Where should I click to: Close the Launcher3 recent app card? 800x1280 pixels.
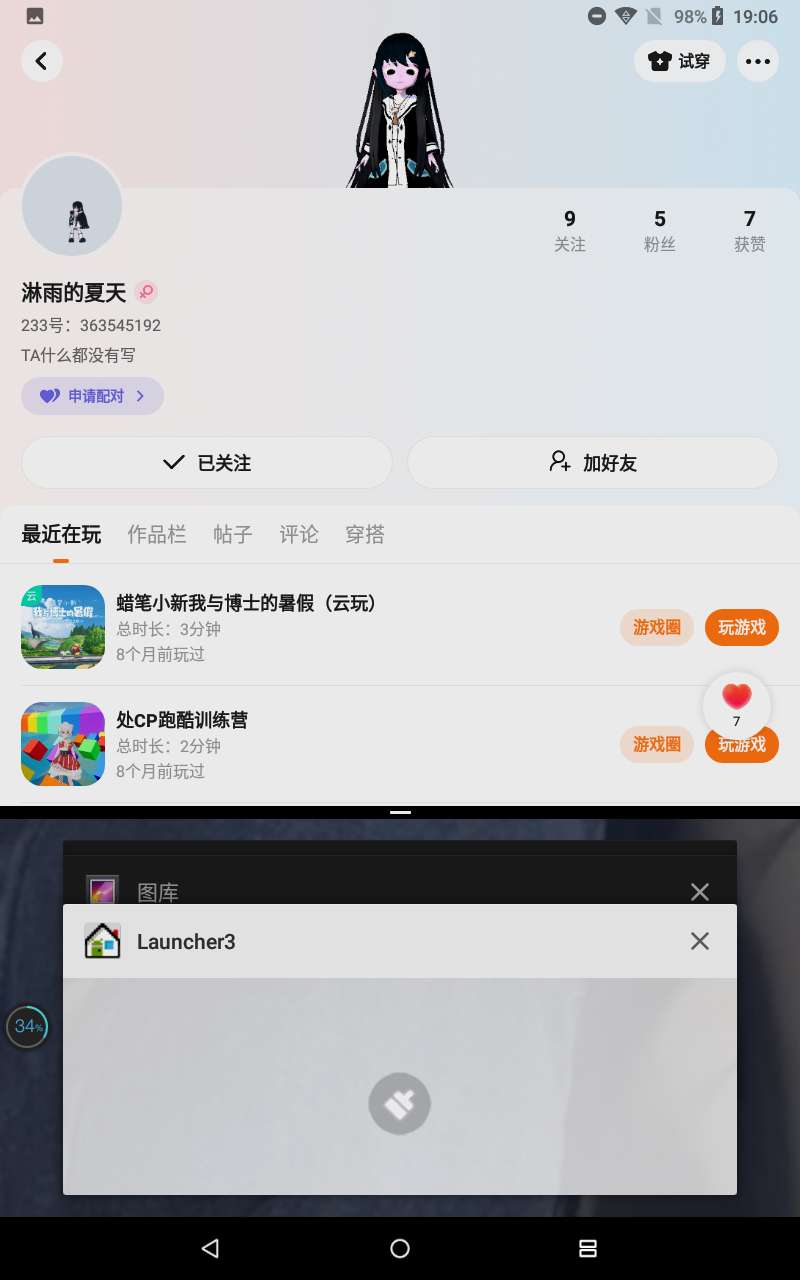(x=700, y=941)
